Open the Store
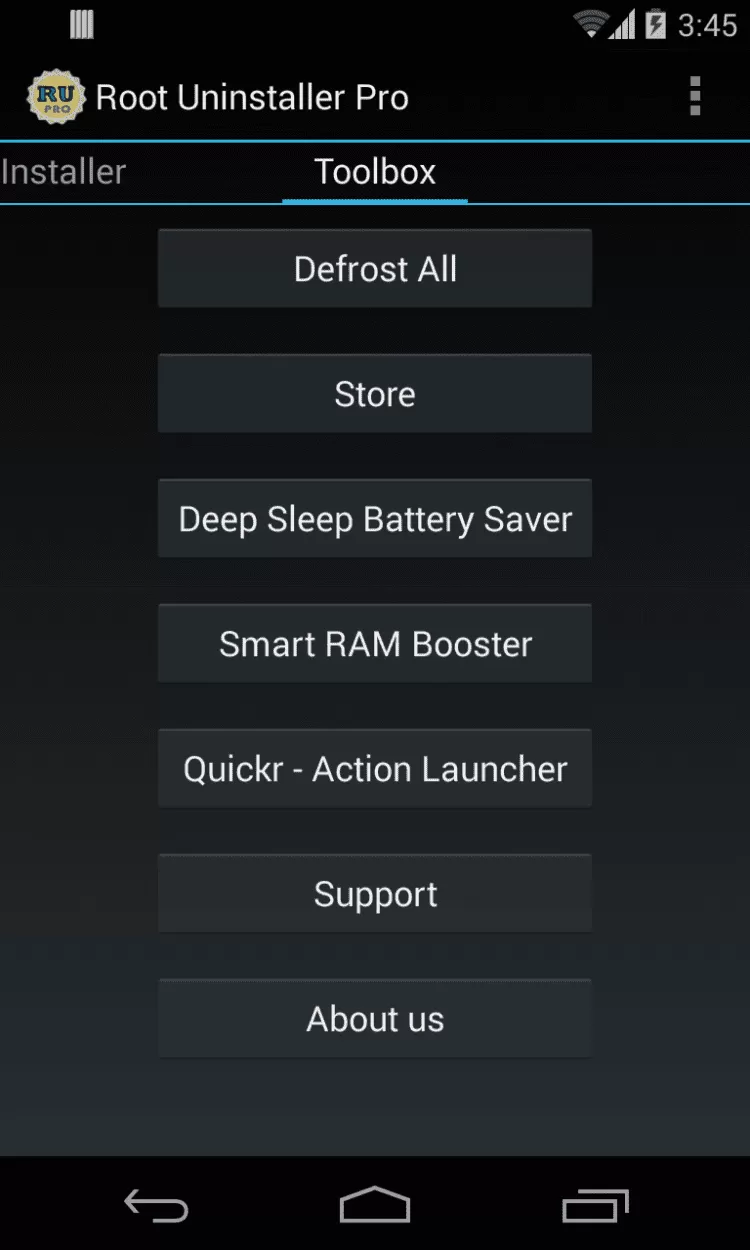This screenshot has width=750, height=1250. 375,393
